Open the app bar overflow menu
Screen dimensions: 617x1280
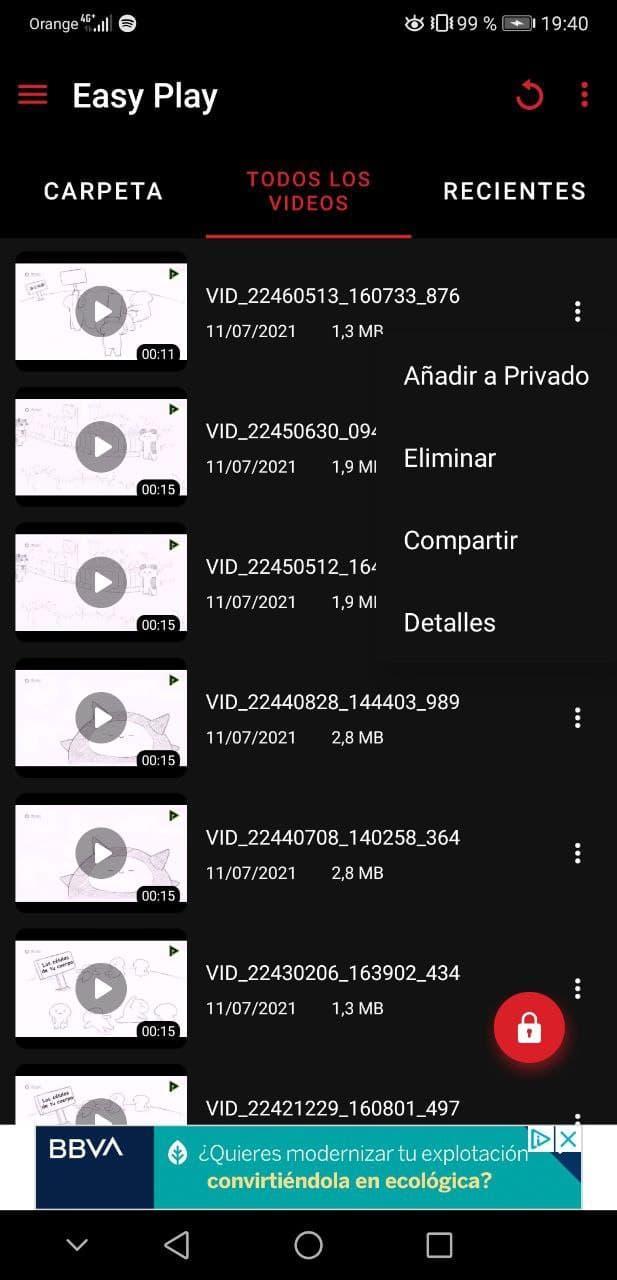(x=584, y=96)
